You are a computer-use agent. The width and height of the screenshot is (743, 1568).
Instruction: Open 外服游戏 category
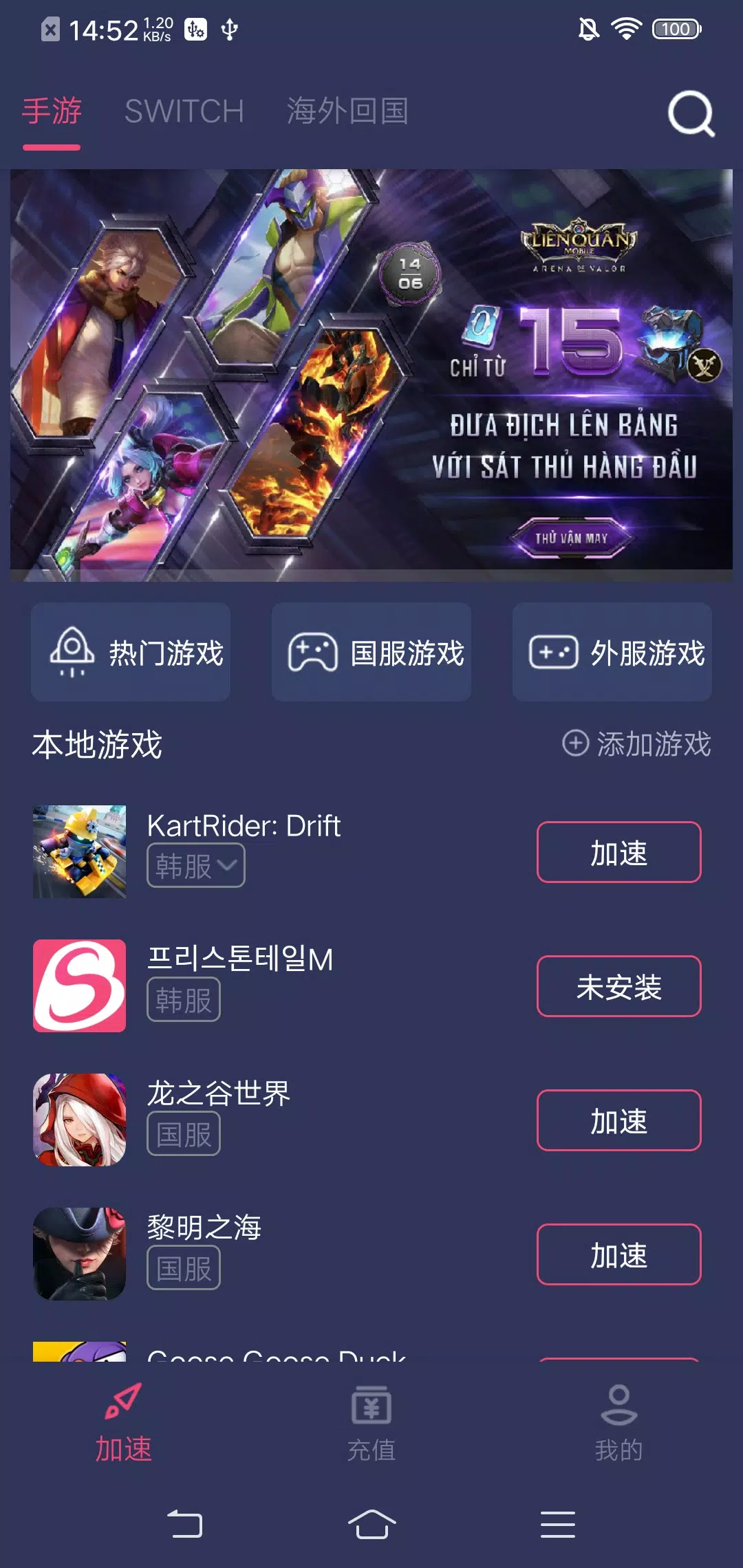(612, 652)
